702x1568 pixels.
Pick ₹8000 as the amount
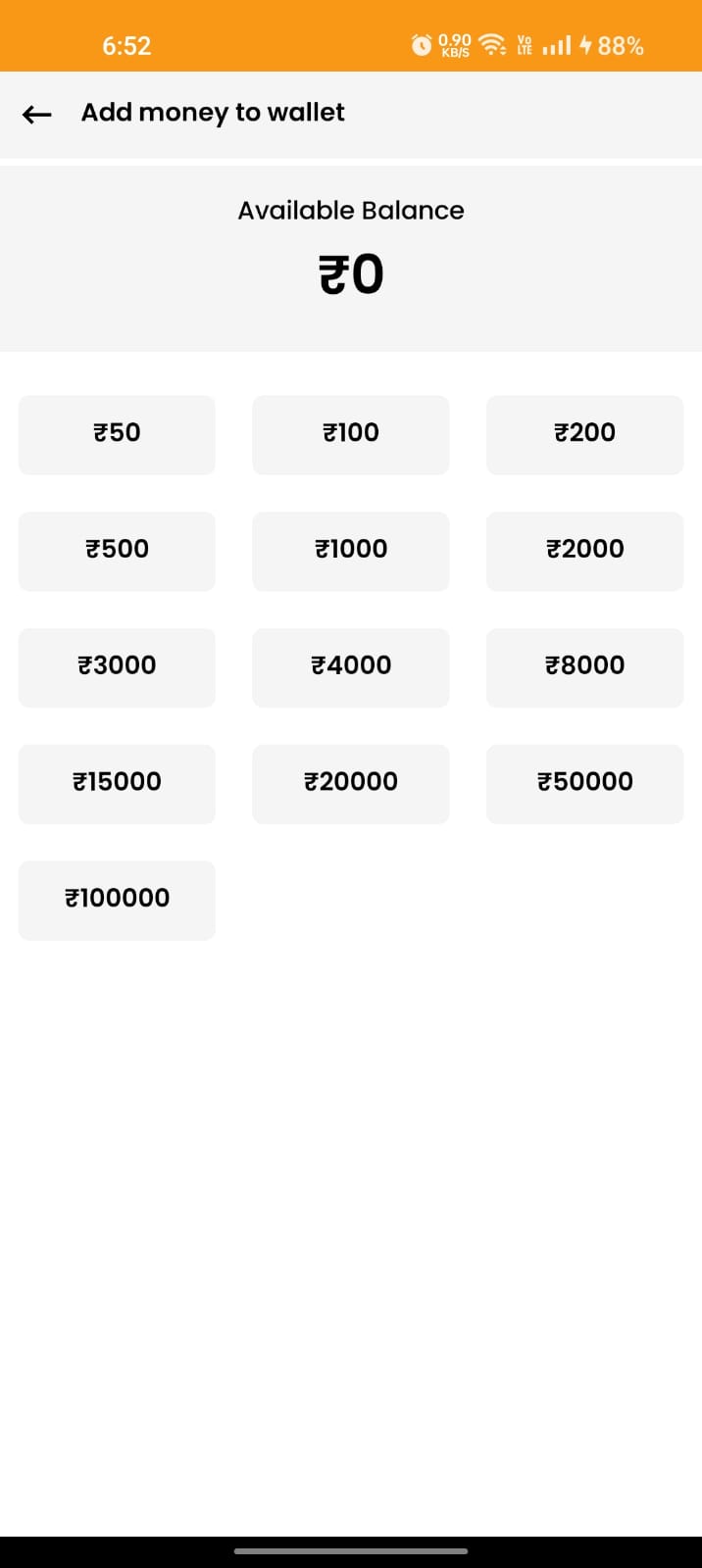coord(584,667)
